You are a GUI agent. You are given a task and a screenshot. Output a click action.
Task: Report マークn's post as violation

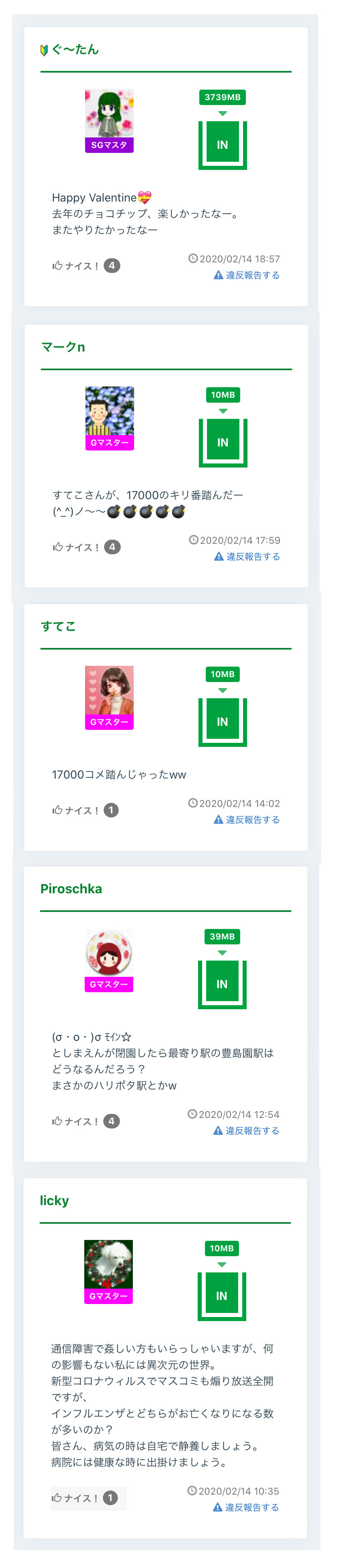pos(247,556)
